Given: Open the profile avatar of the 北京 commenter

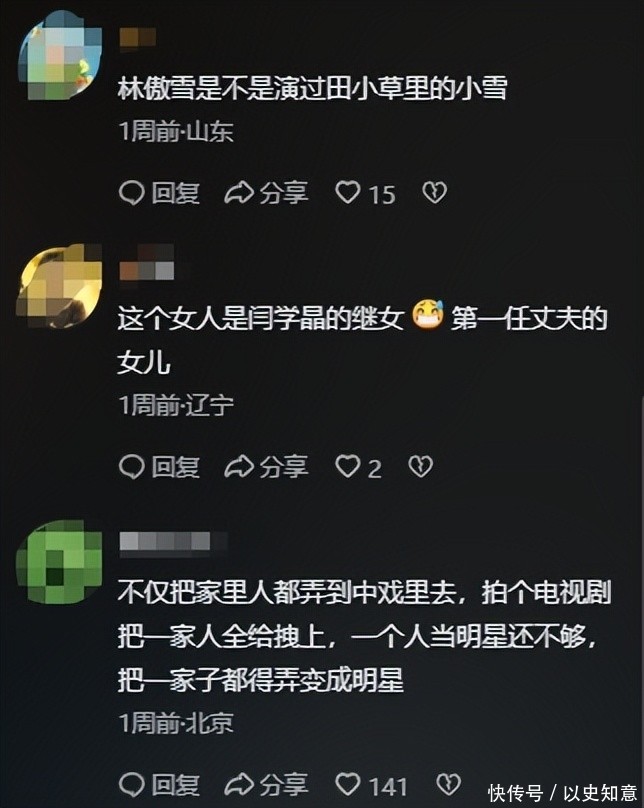Looking at the screenshot, I should 59,562.
